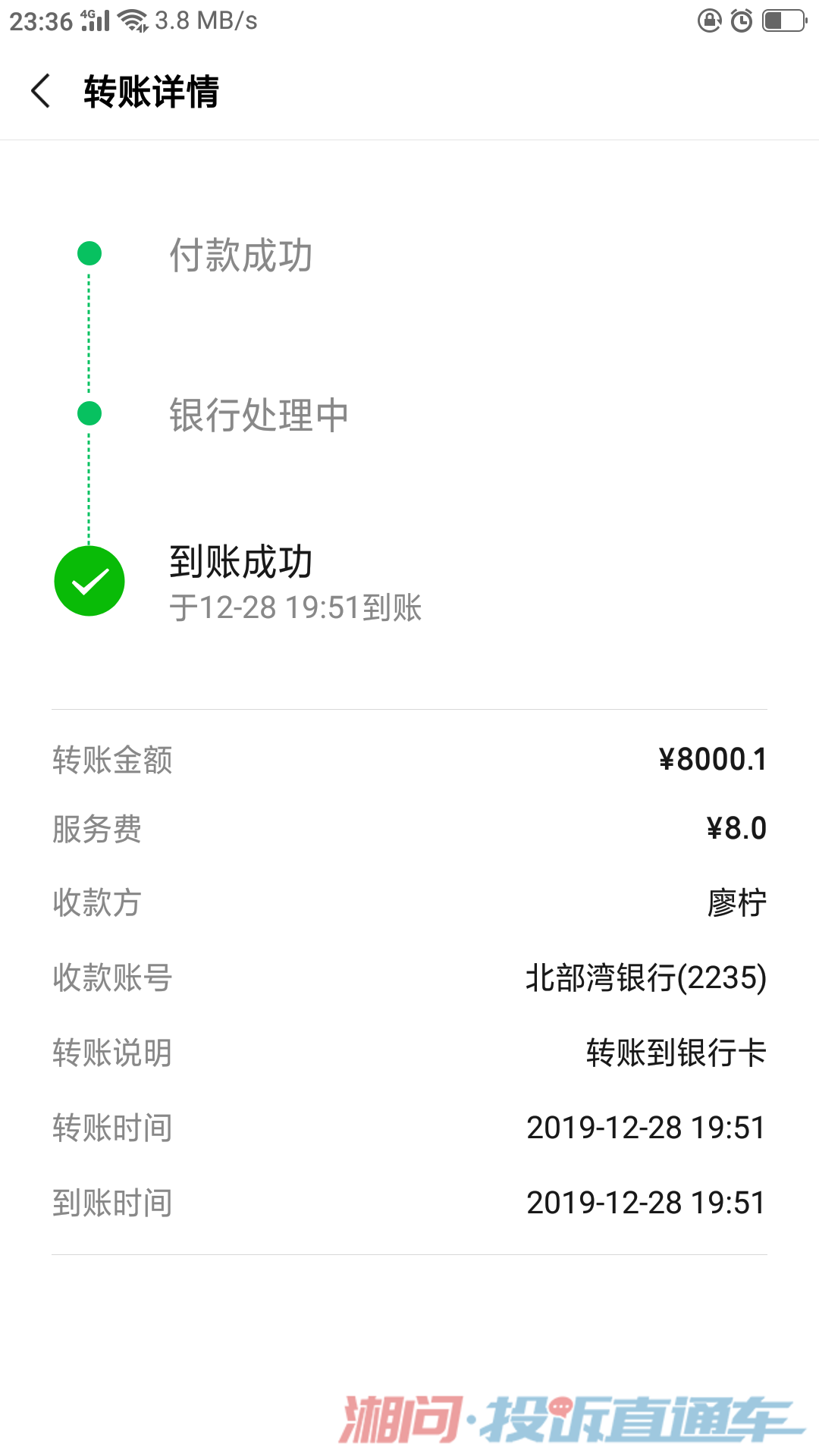Screen dimensions: 819x1456
Task: Tap the 银行处理中 status dot
Action: 89,413
